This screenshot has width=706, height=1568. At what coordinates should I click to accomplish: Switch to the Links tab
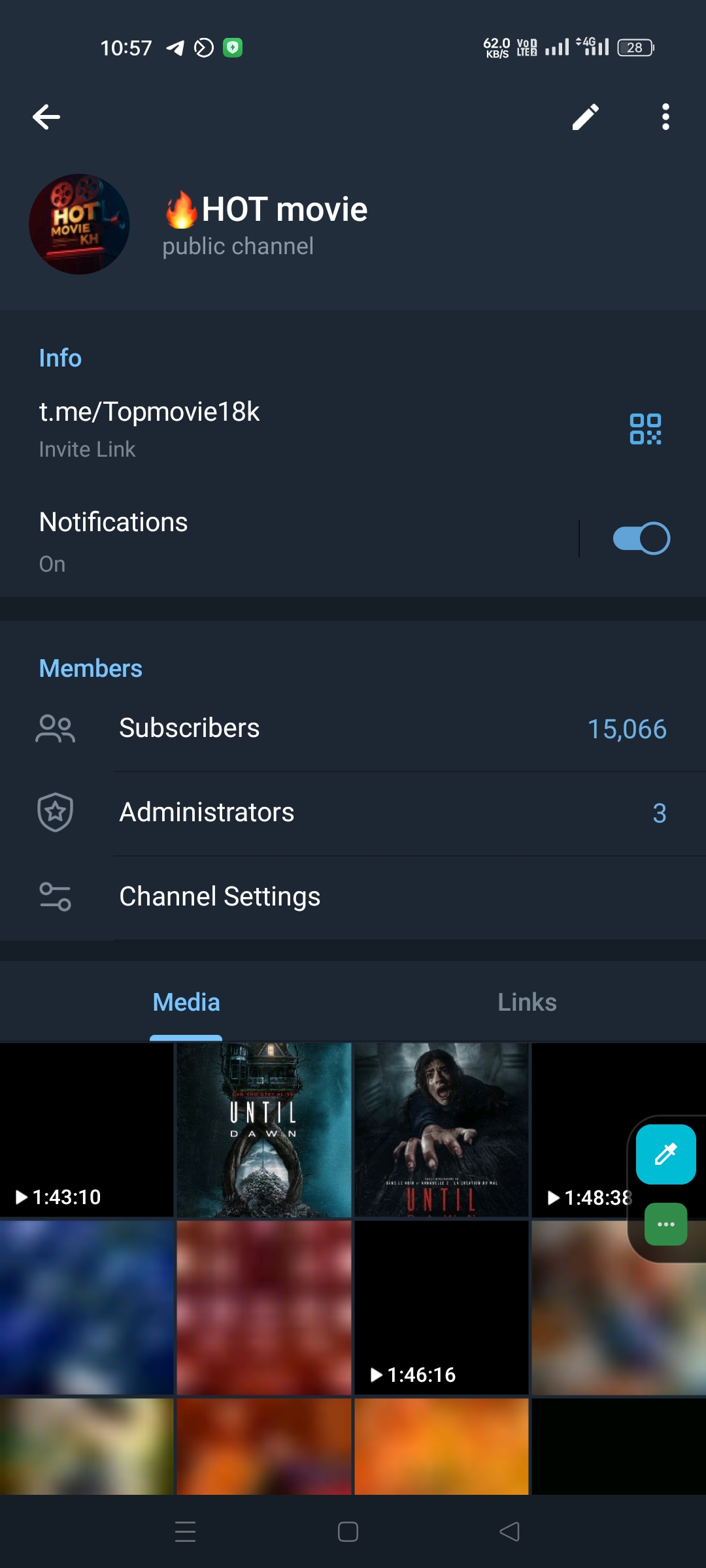point(527,1003)
